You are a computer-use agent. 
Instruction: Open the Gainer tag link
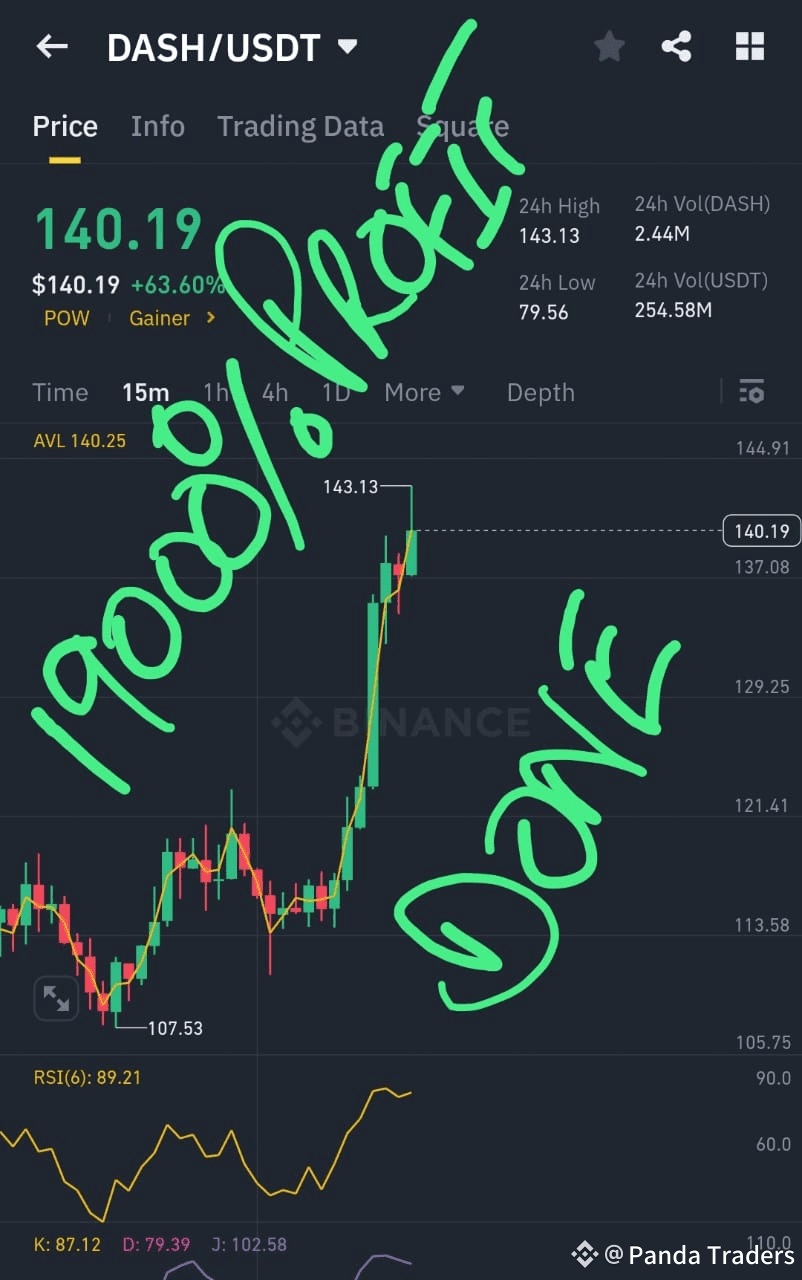click(173, 318)
